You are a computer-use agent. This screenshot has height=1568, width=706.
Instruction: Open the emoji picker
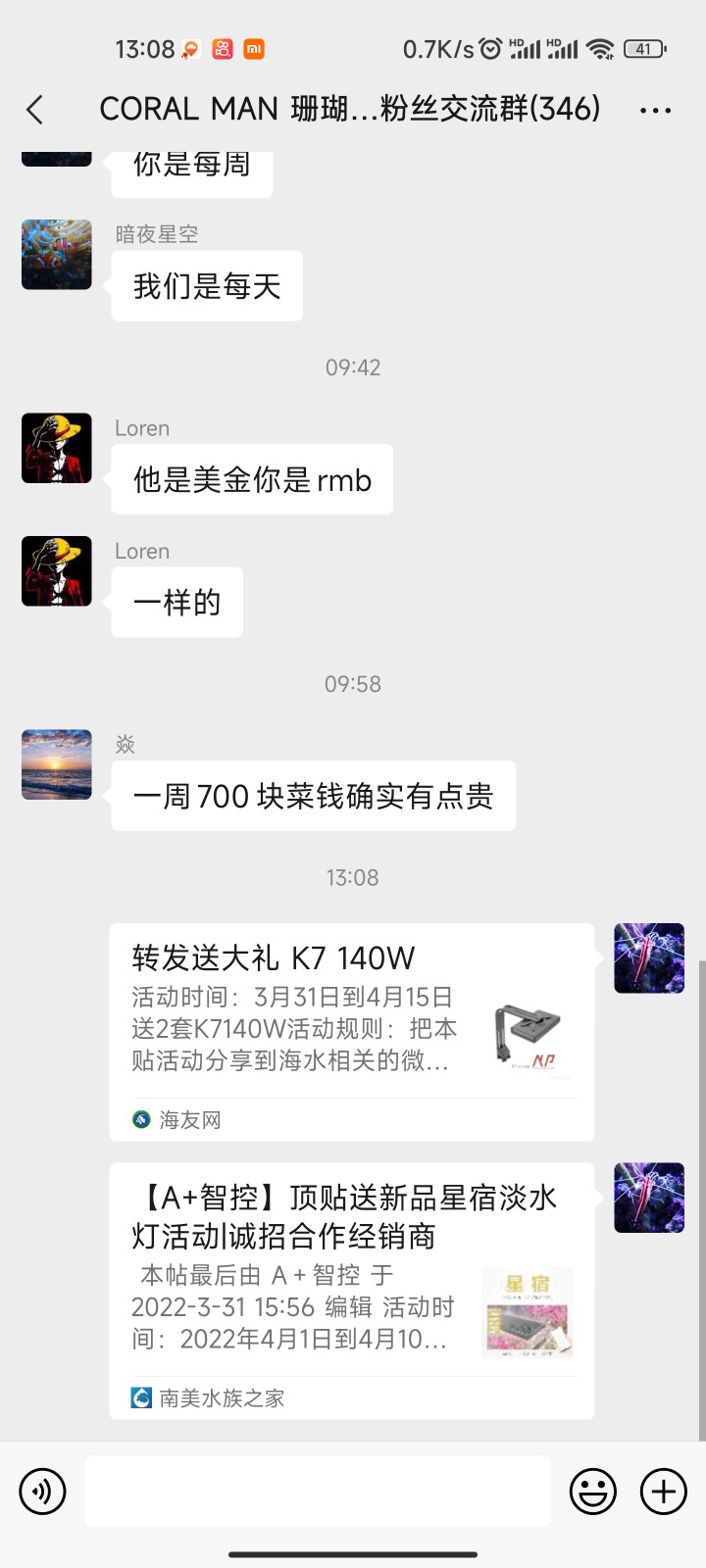tap(593, 1492)
